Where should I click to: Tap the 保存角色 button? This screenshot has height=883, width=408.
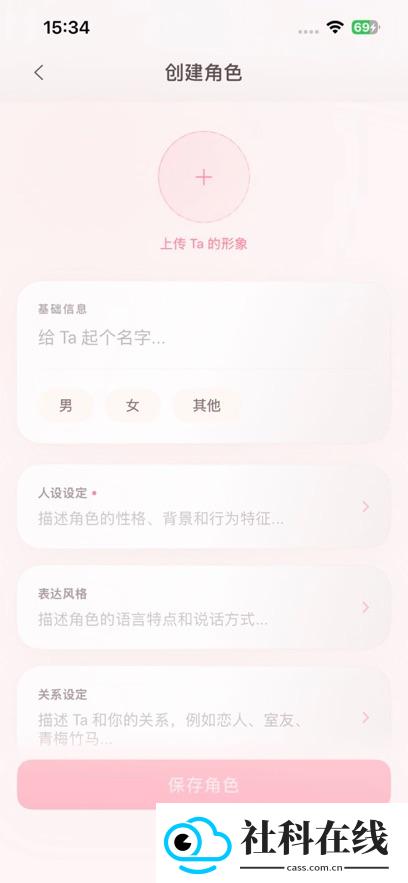(x=204, y=784)
